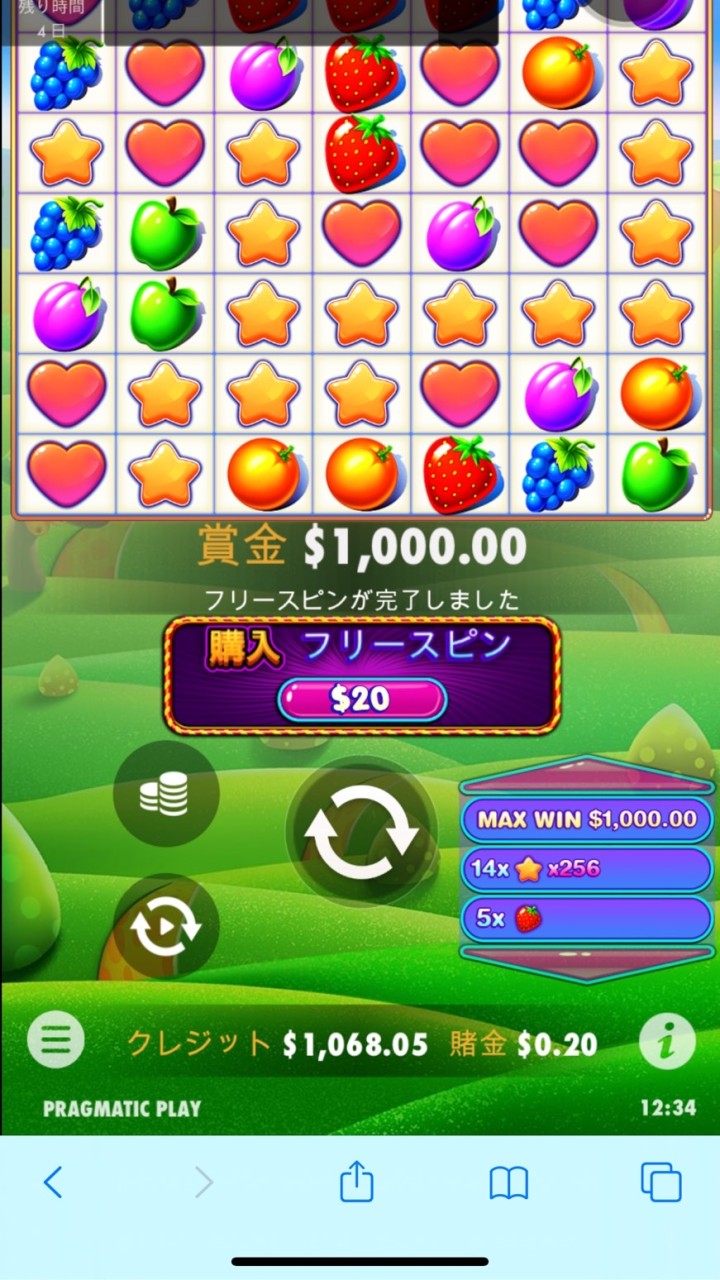Buy free spins for $20
The image size is (720, 1280).
point(361,700)
